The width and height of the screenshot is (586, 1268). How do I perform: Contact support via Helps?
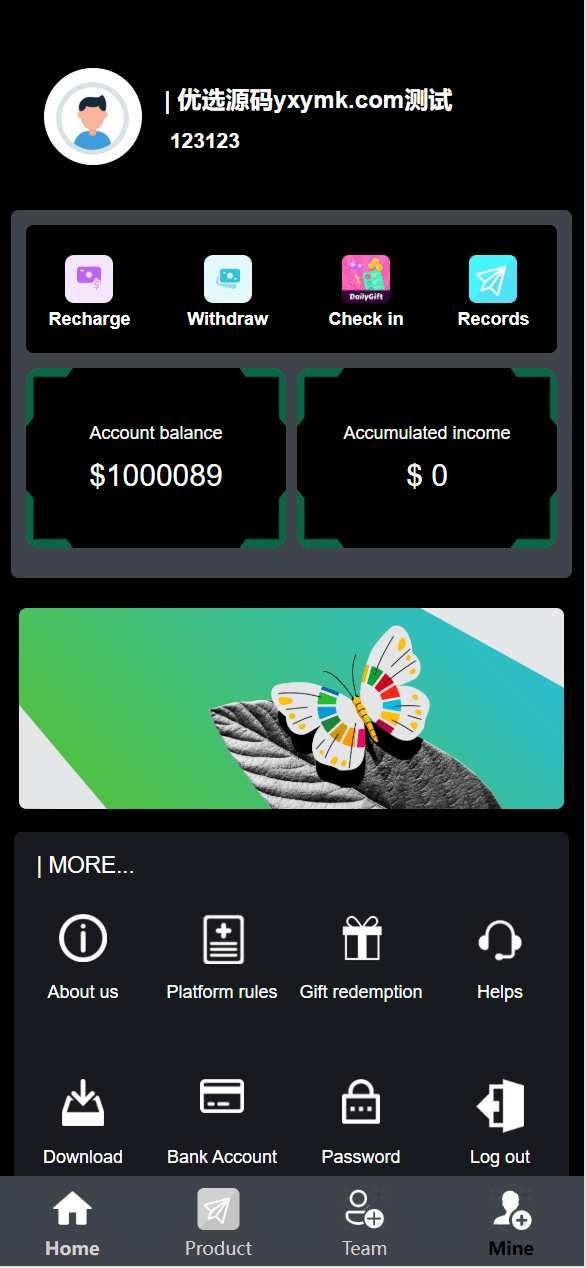pyautogui.click(x=500, y=957)
